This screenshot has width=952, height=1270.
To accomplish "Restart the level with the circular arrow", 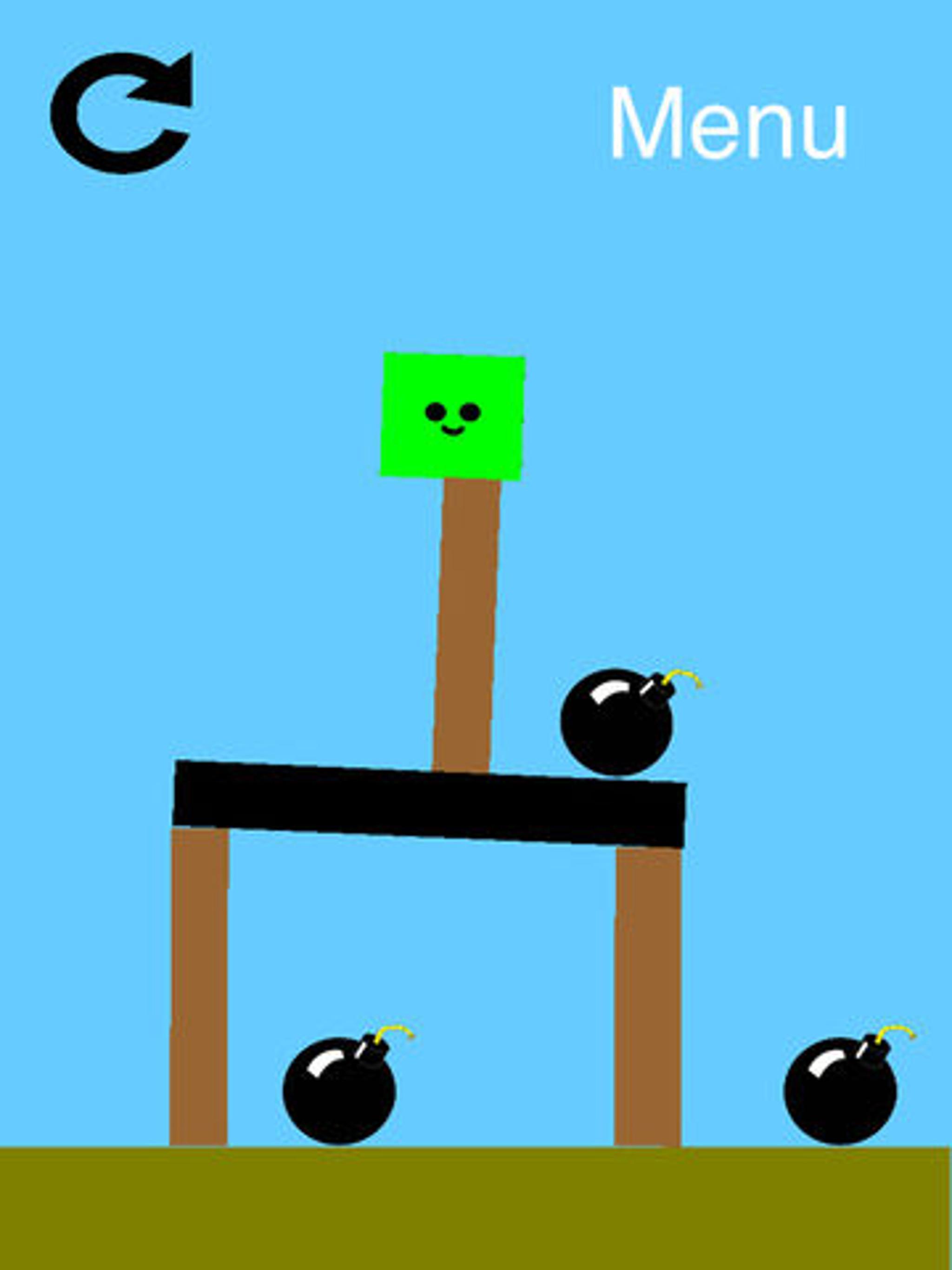I will tap(121, 112).
